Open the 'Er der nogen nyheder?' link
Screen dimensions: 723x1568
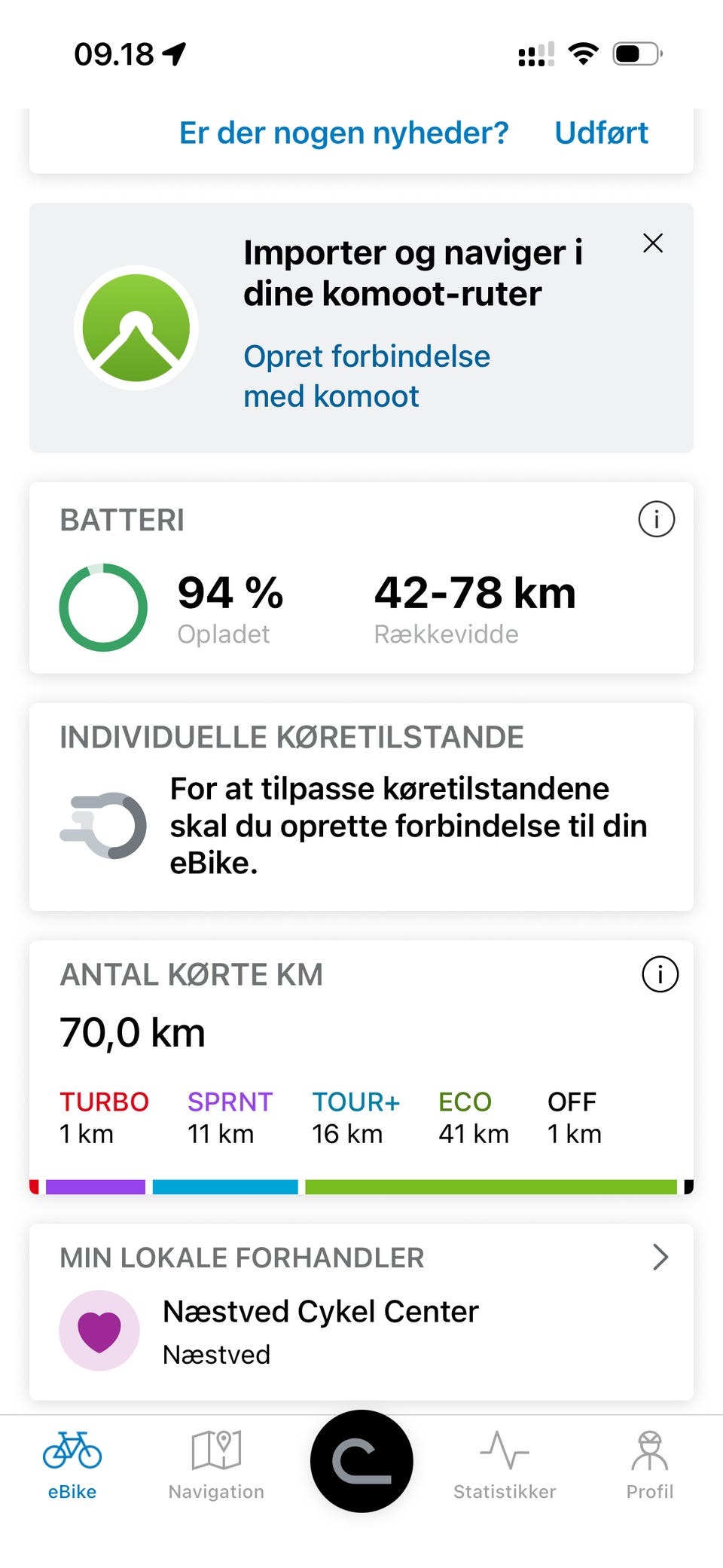pyautogui.click(x=343, y=133)
